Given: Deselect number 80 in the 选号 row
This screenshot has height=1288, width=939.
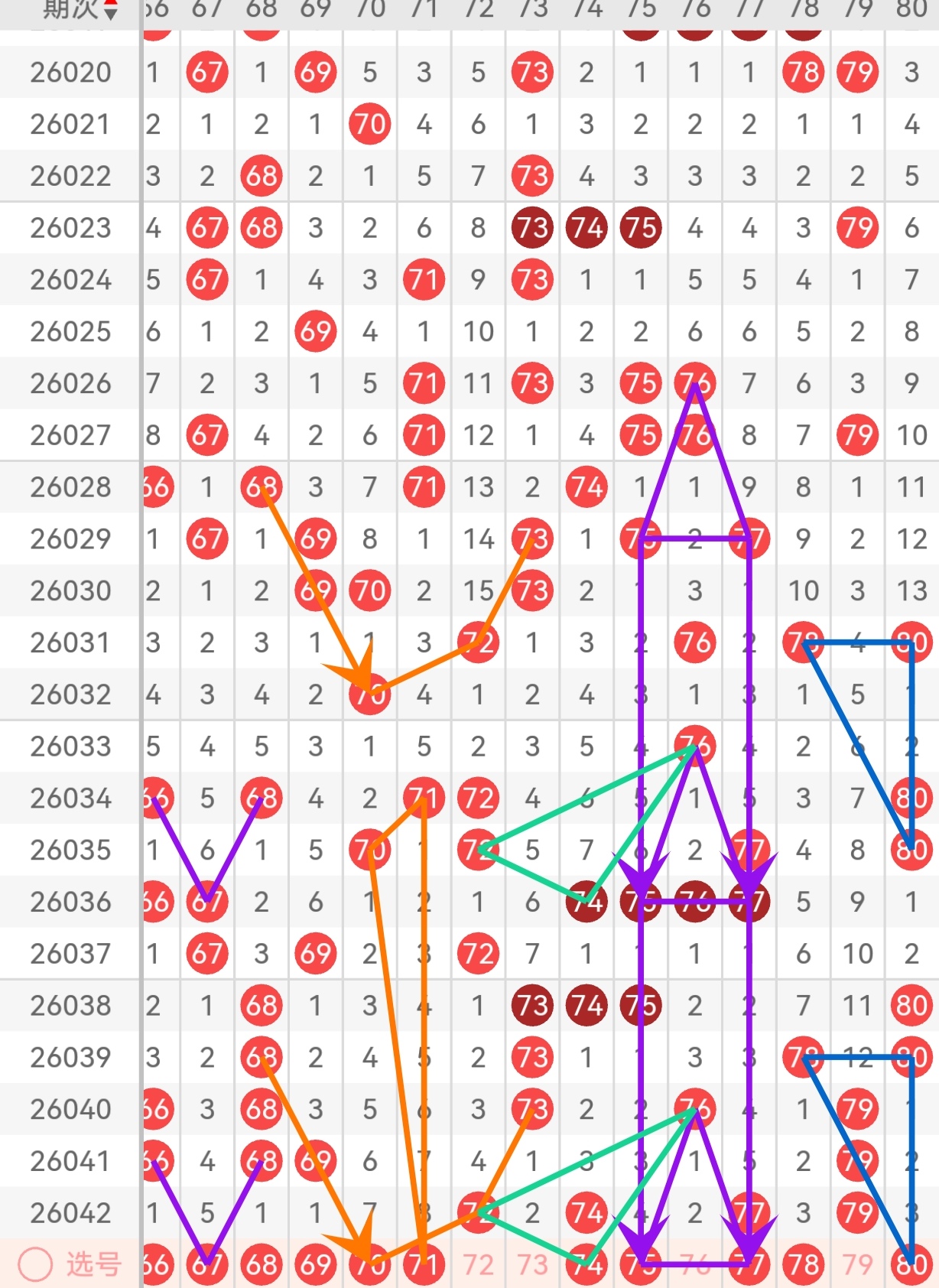Looking at the screenshot, I should click(911, 1265).
